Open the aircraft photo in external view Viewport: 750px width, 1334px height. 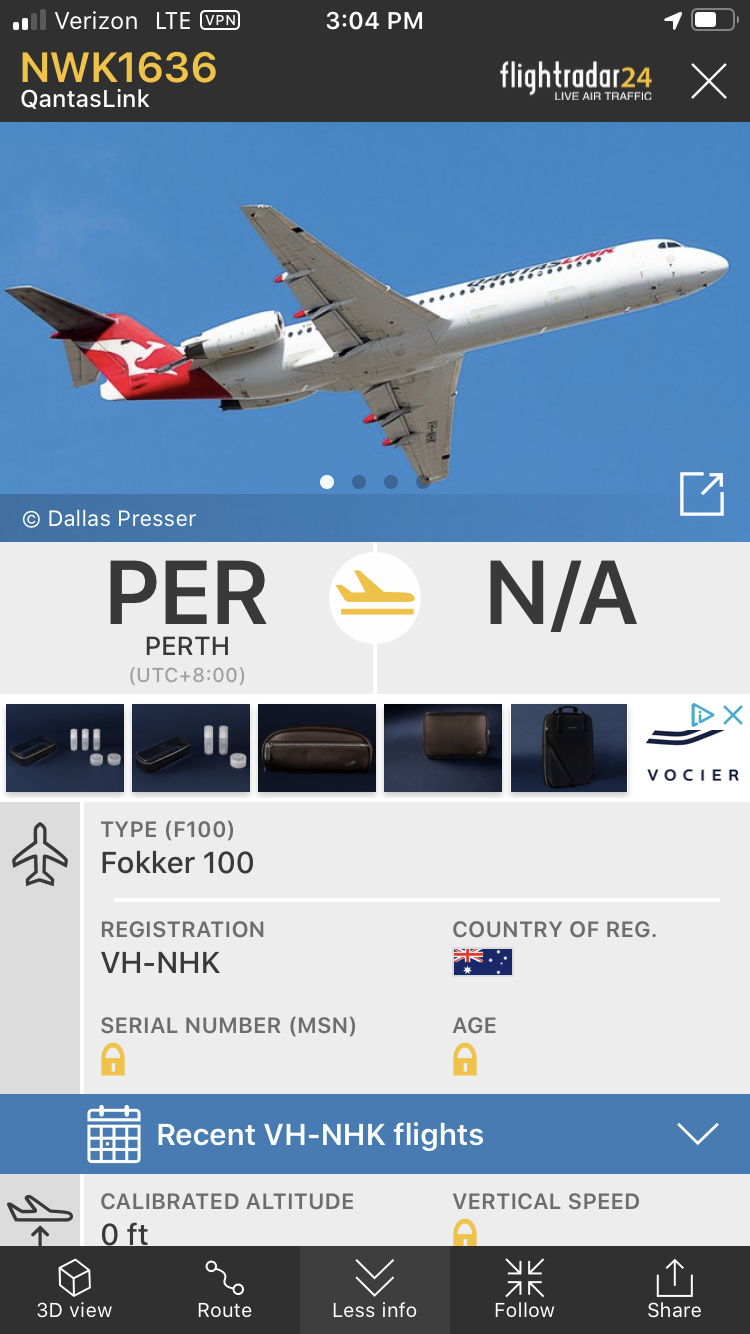coord(701,494)
